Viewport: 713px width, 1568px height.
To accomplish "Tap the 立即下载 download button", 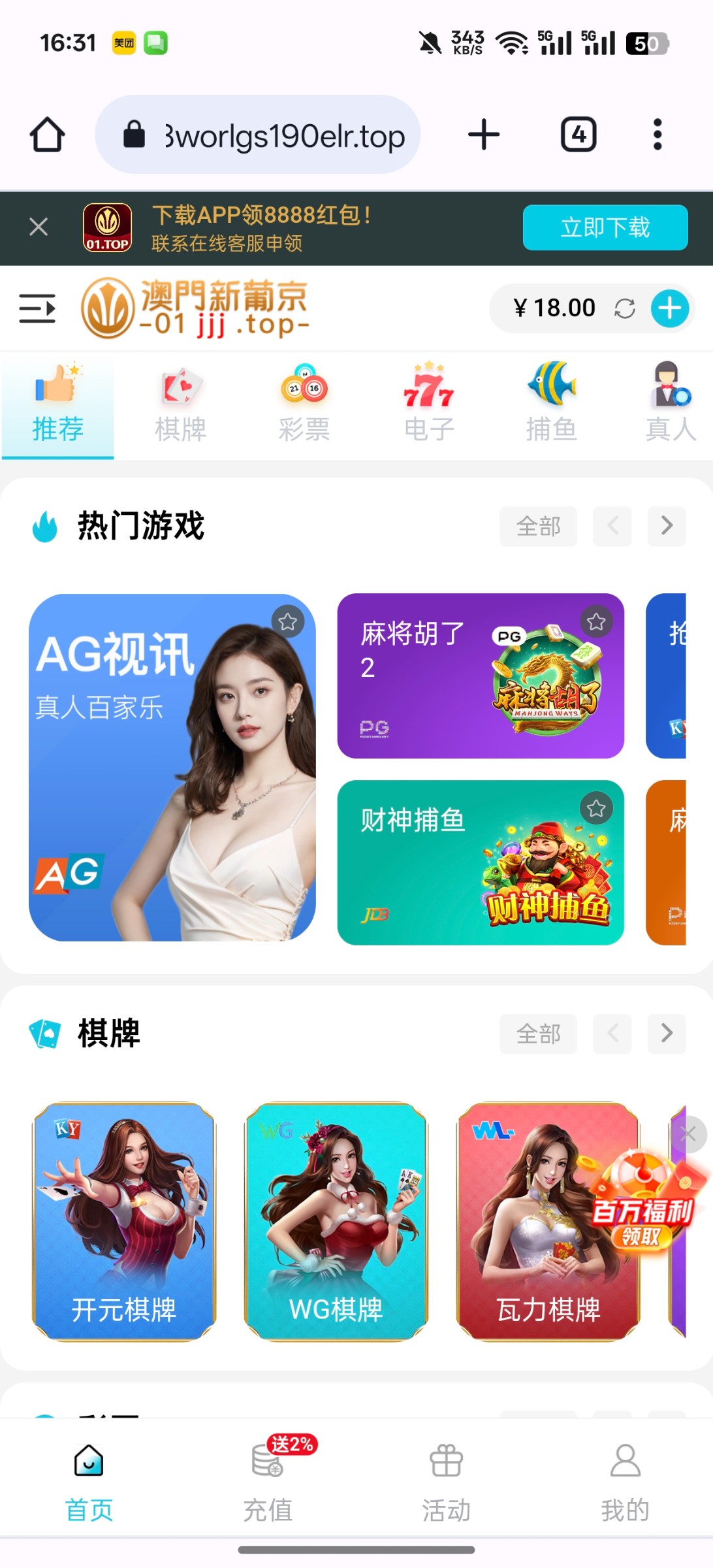I will tap(605, 227).
